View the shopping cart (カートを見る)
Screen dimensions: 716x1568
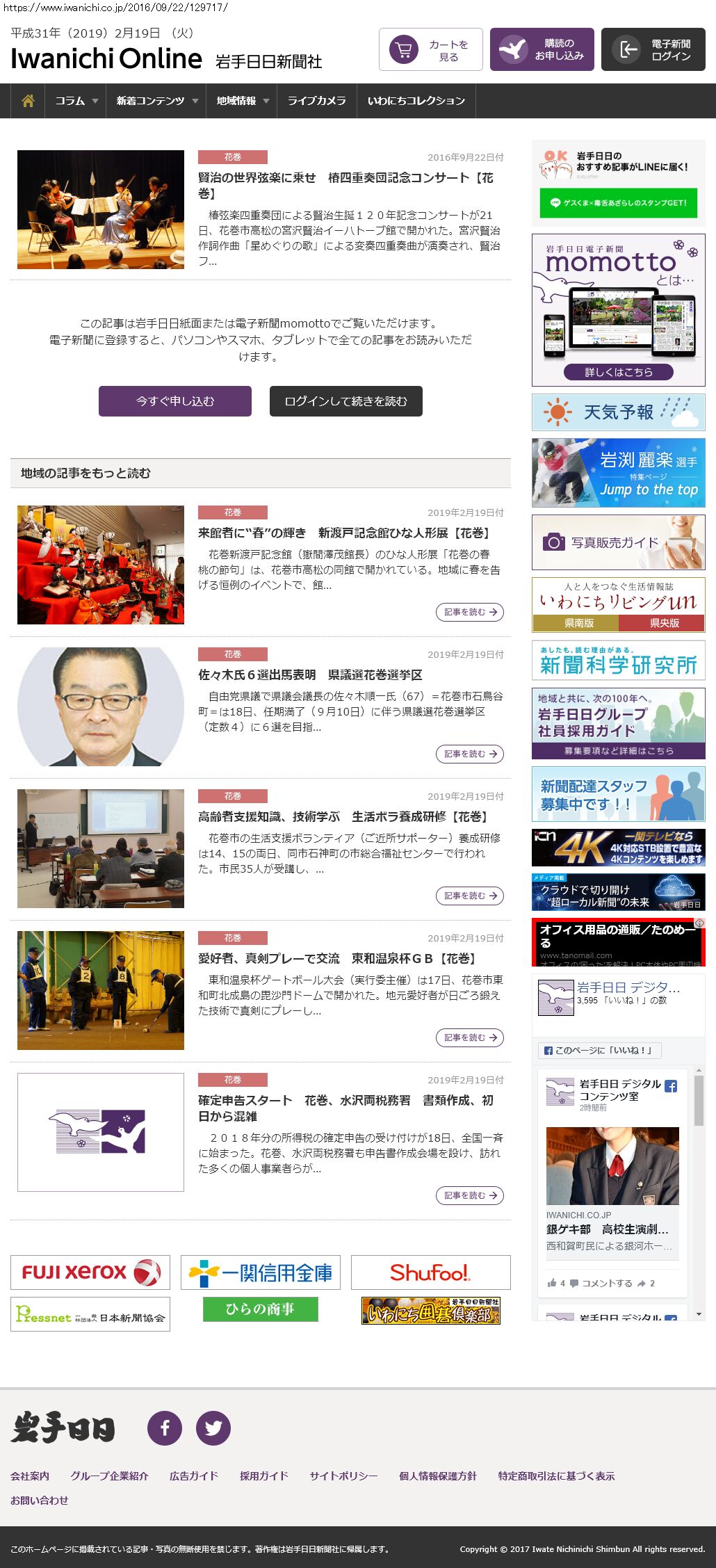430,50
